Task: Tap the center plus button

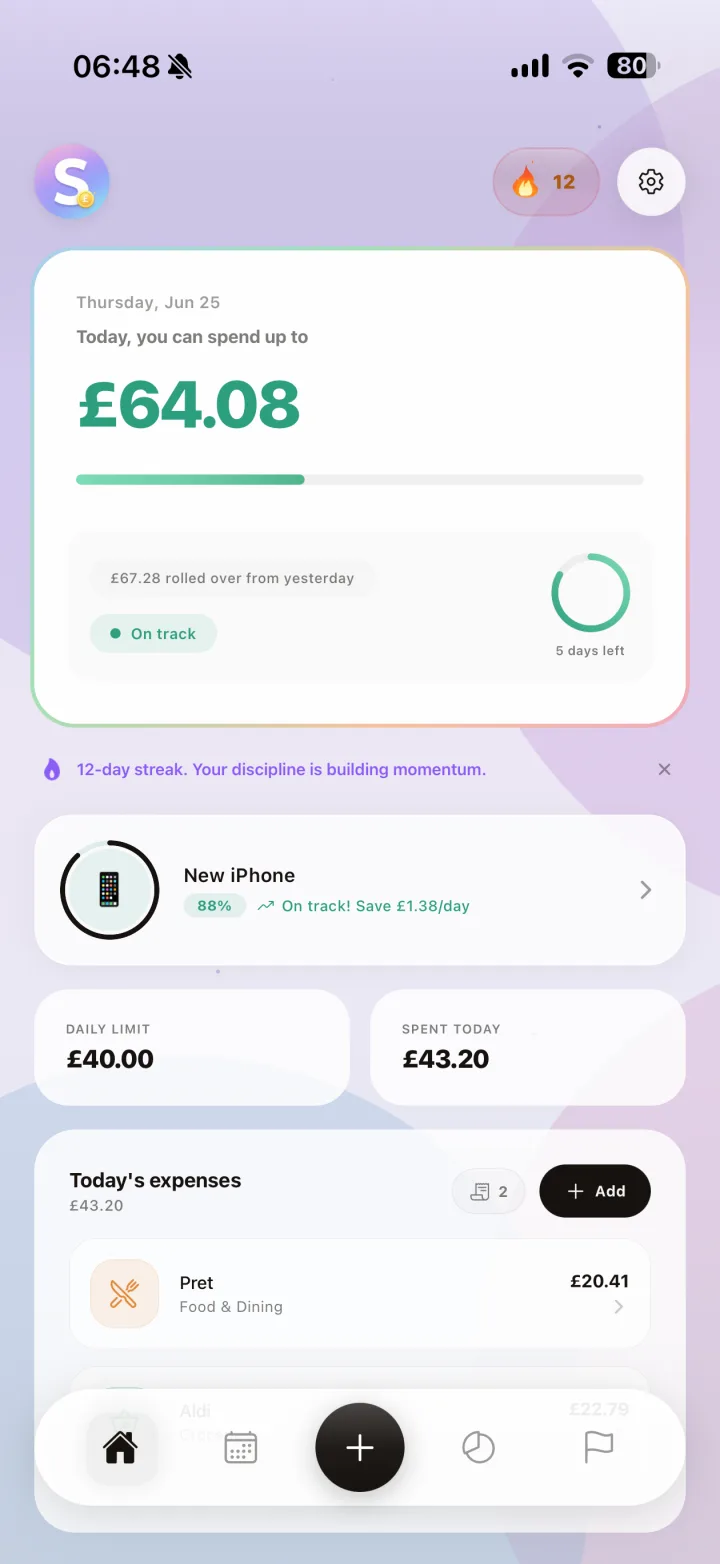Action: (x=360, y=1447)
